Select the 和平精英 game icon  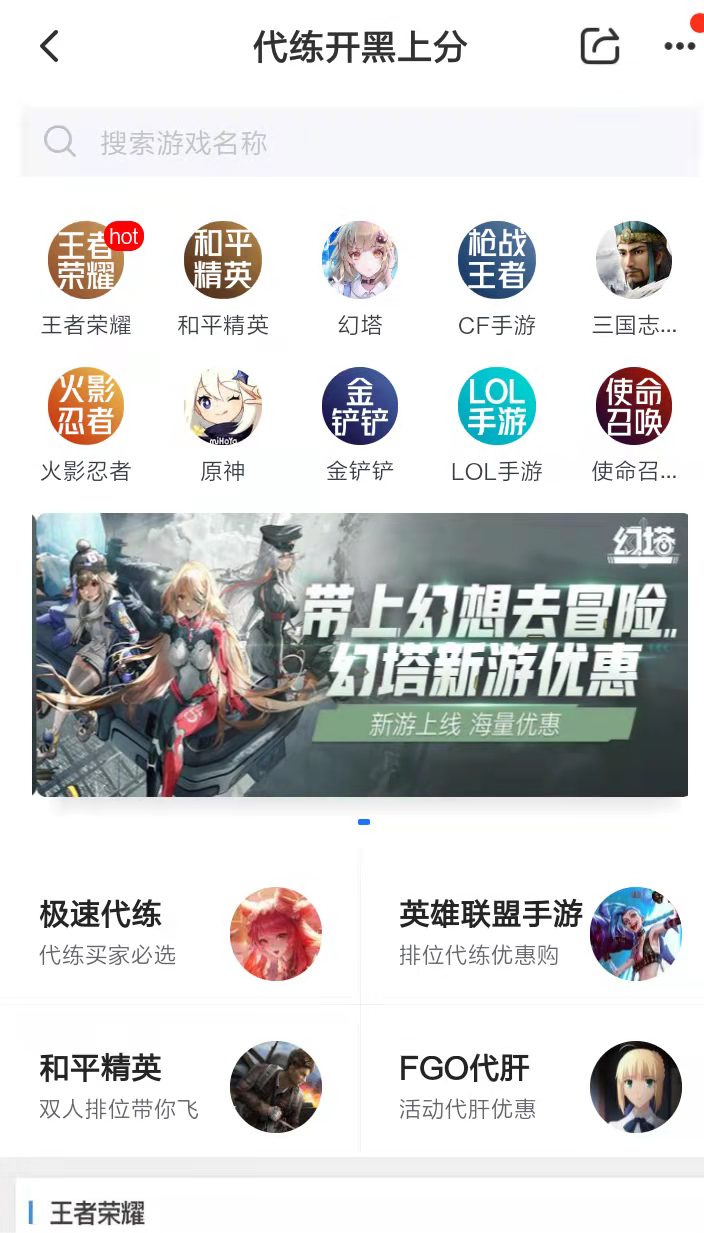[x=222, y=261]
